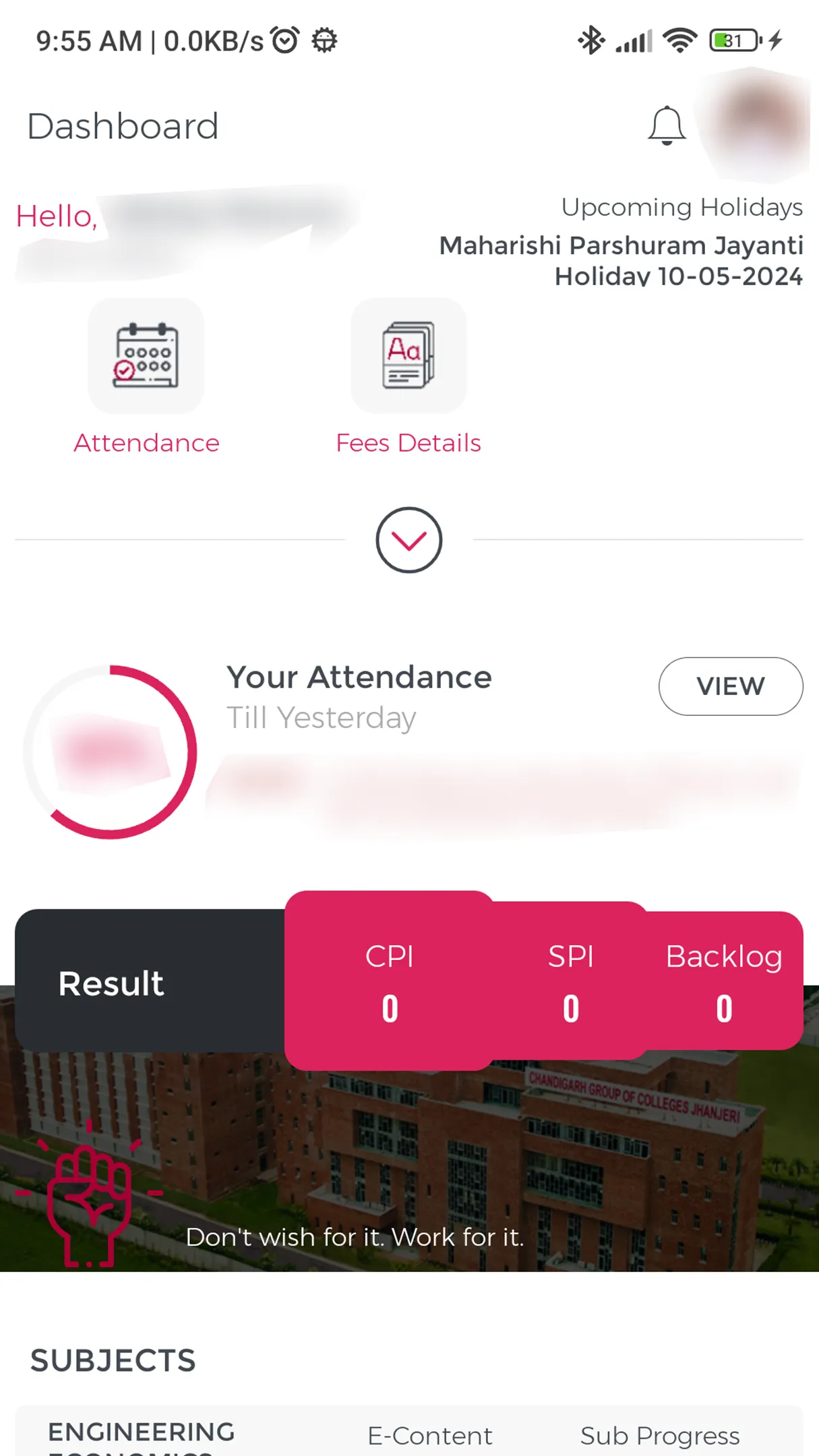Image resolution: width=819 pixels, height=1456 pixels.
Task: Expand more options with the down chevron
Action: click(x=408, y=540)
